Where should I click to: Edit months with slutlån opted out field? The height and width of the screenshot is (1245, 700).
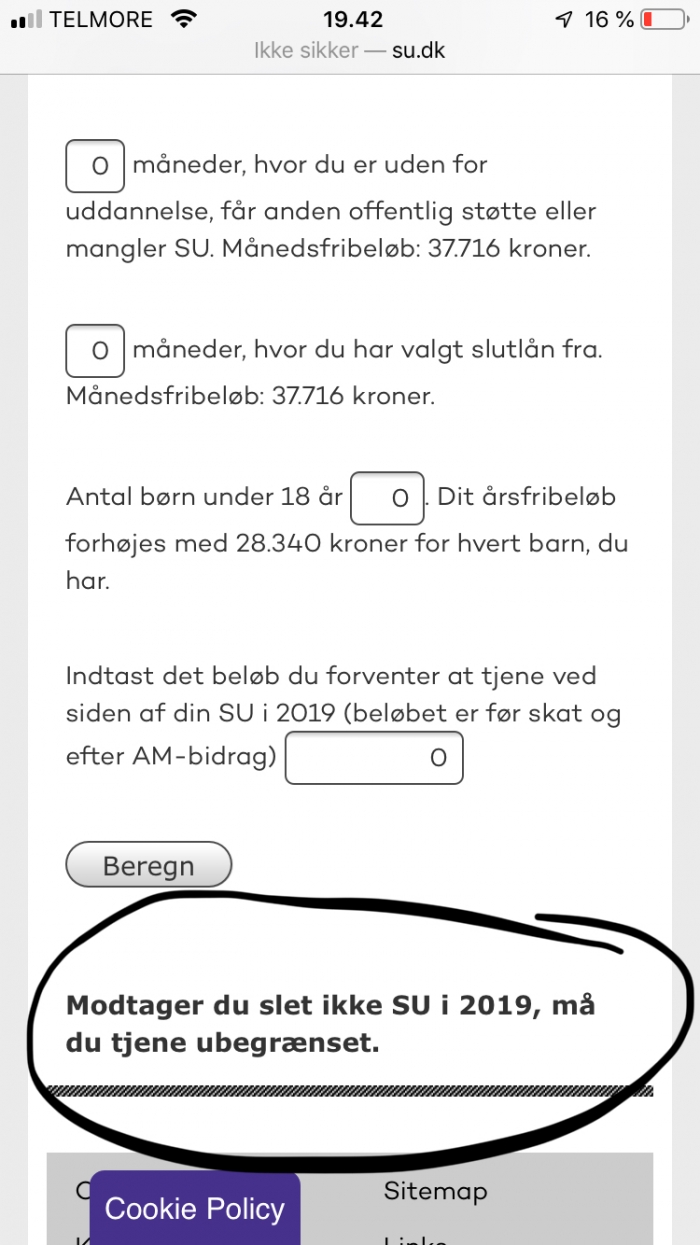click(95, 351)
